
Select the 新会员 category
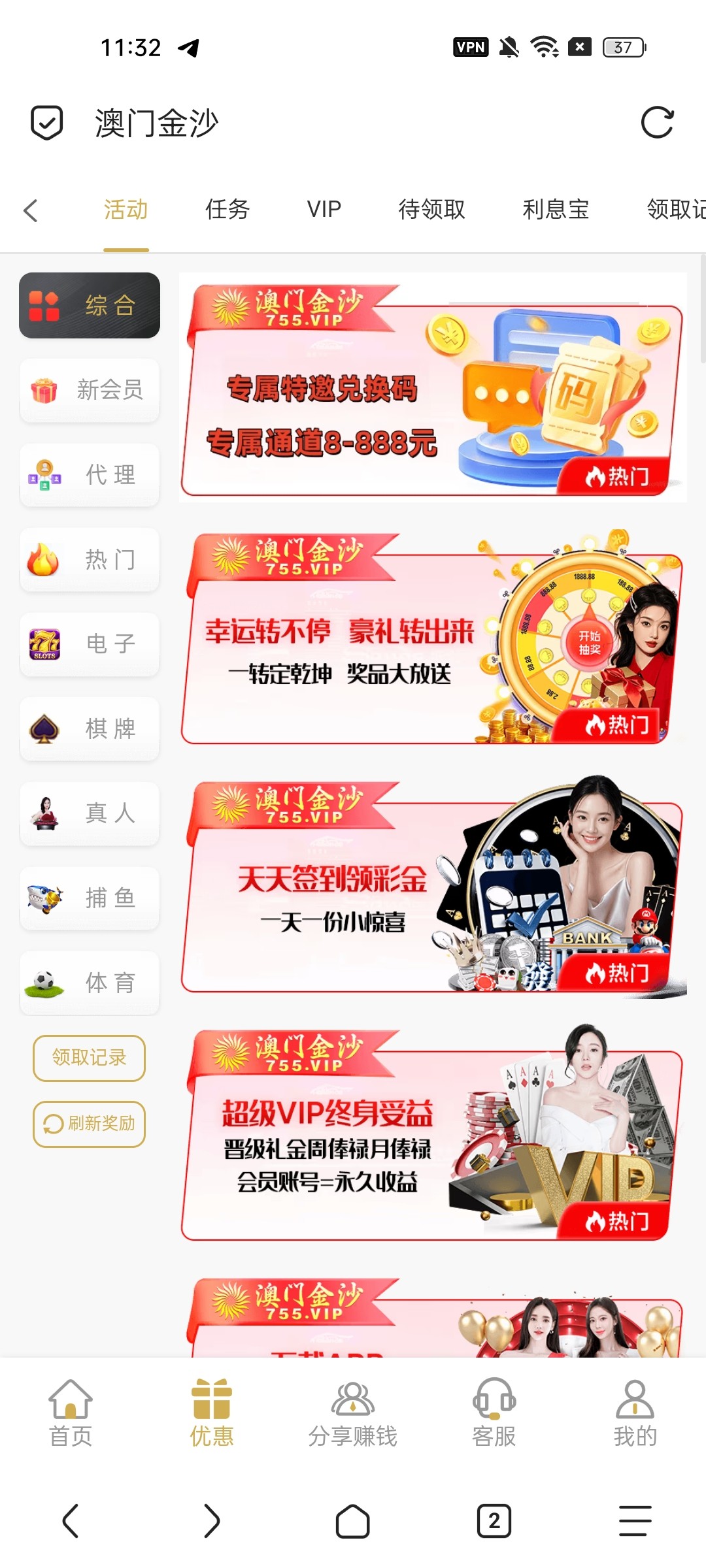90,390
